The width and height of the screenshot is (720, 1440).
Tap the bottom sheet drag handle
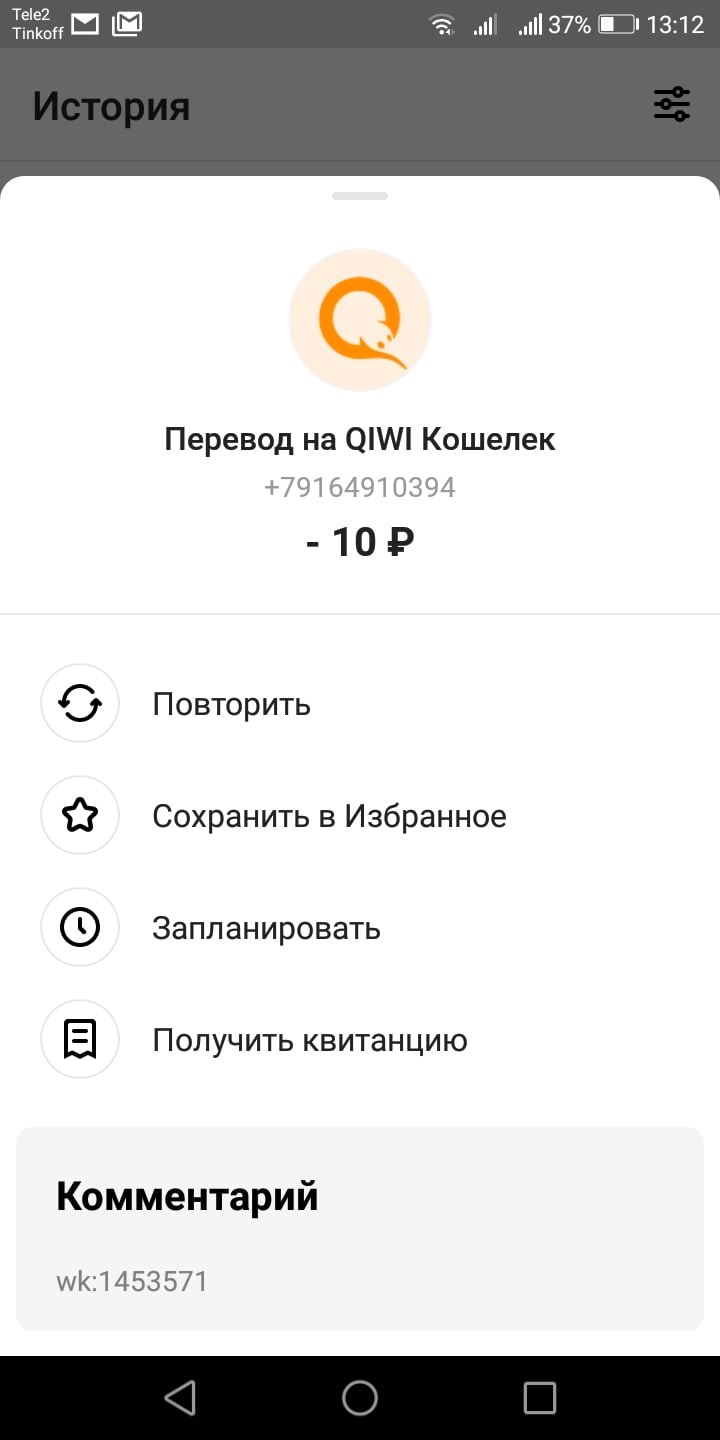point(360,196)
